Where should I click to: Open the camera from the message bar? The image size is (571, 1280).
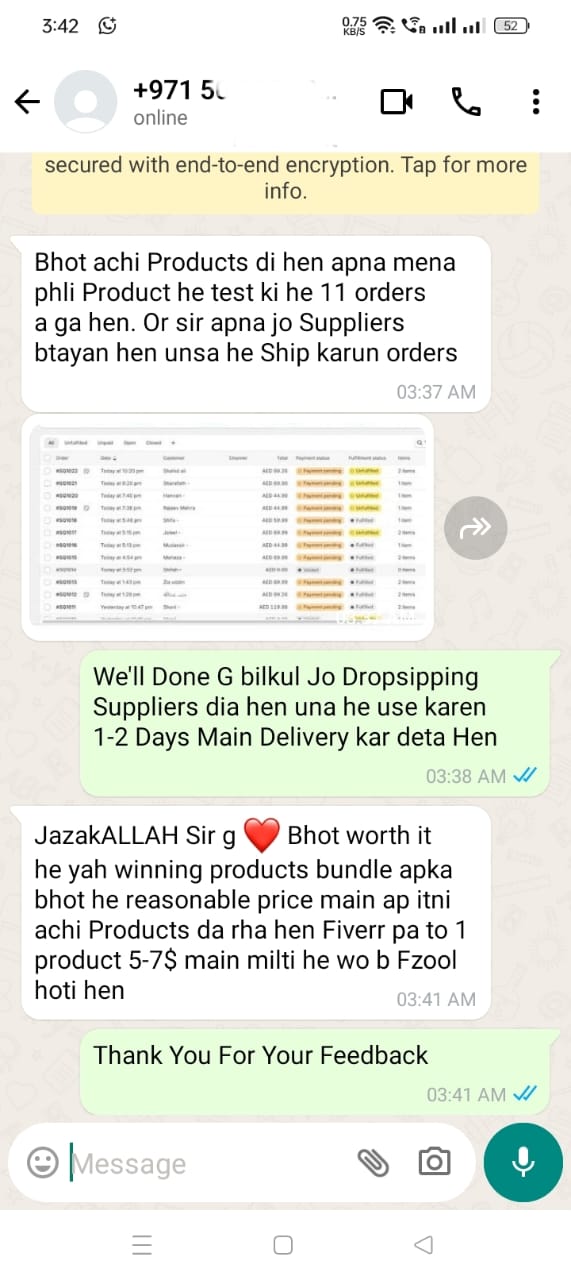[434, 1162]
